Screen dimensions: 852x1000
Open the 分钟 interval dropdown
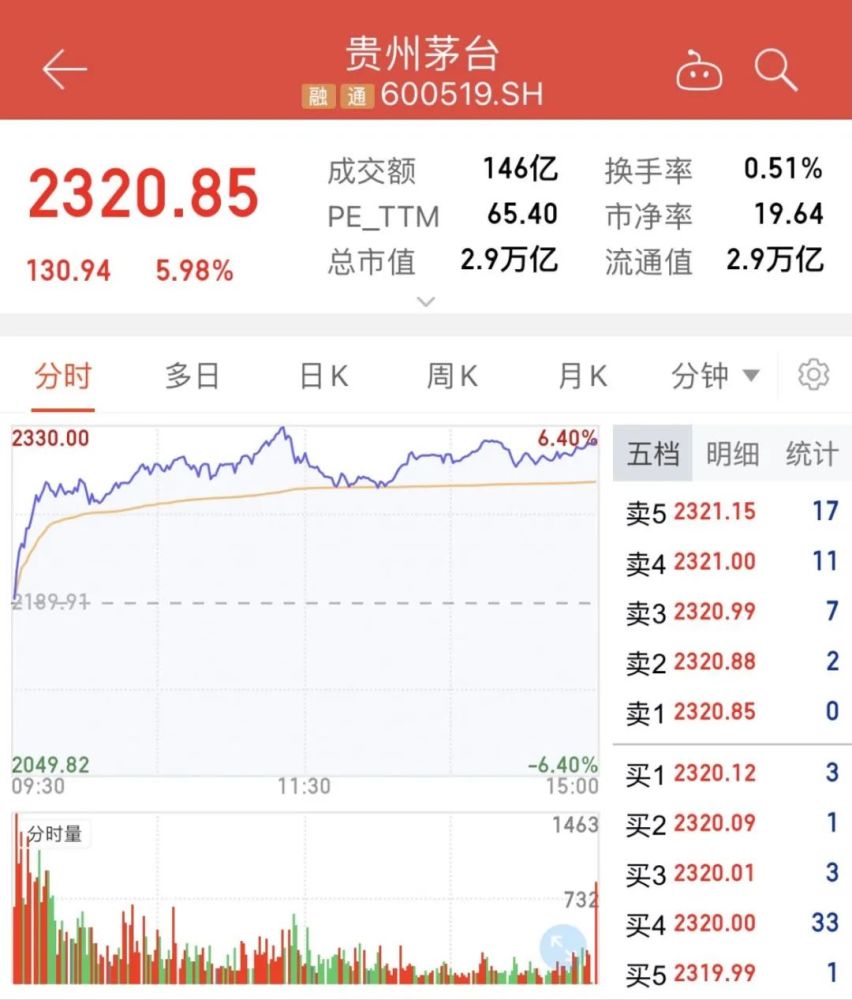click(715, 376)
